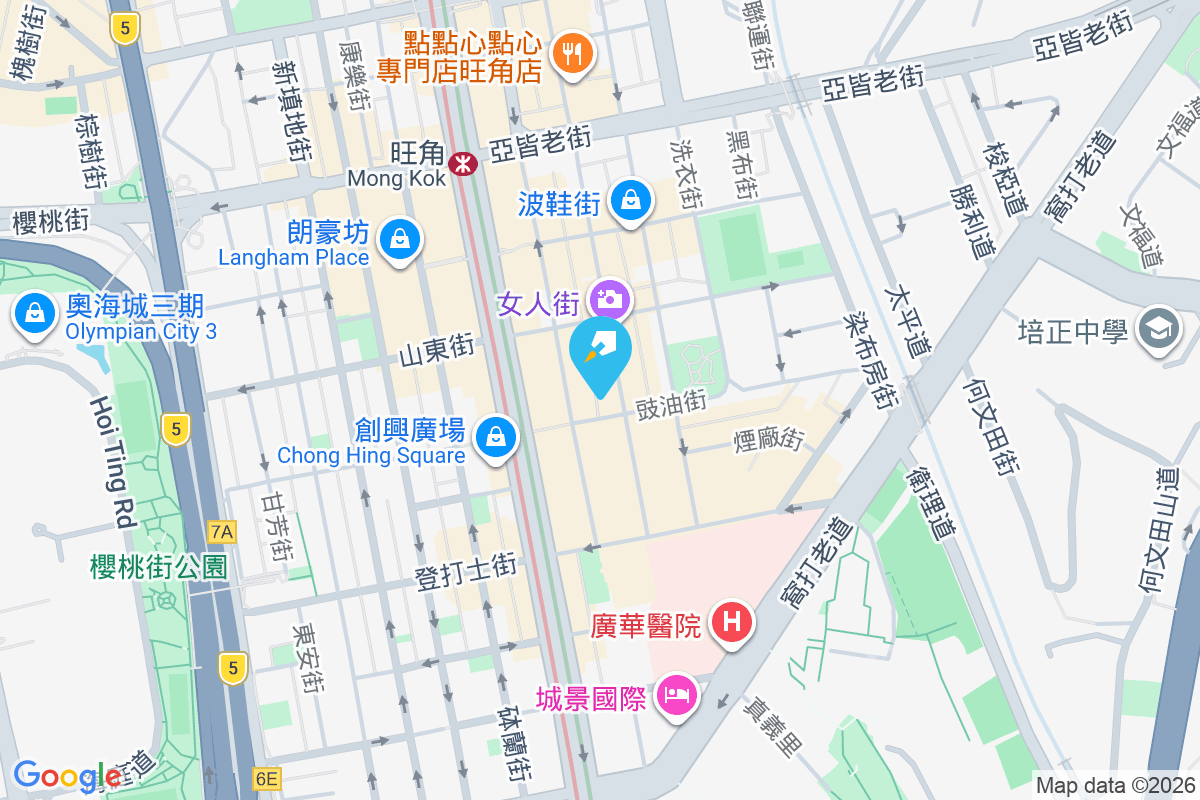Open the Mong Kok MTR station marker
The image size is (1200, 800).
click(463, 163)
